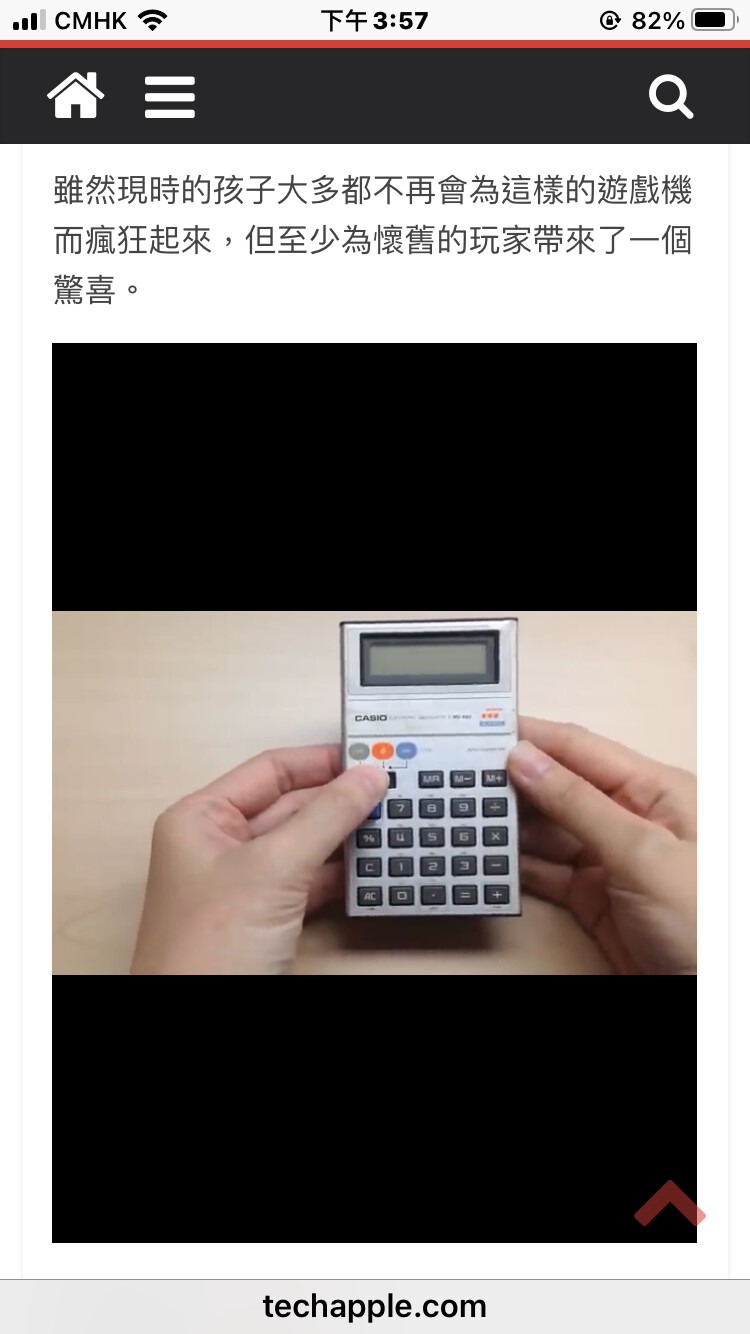
Task: Play the embedded Casio calculator video
Action: pyautogui.click(x=374, y=793)
